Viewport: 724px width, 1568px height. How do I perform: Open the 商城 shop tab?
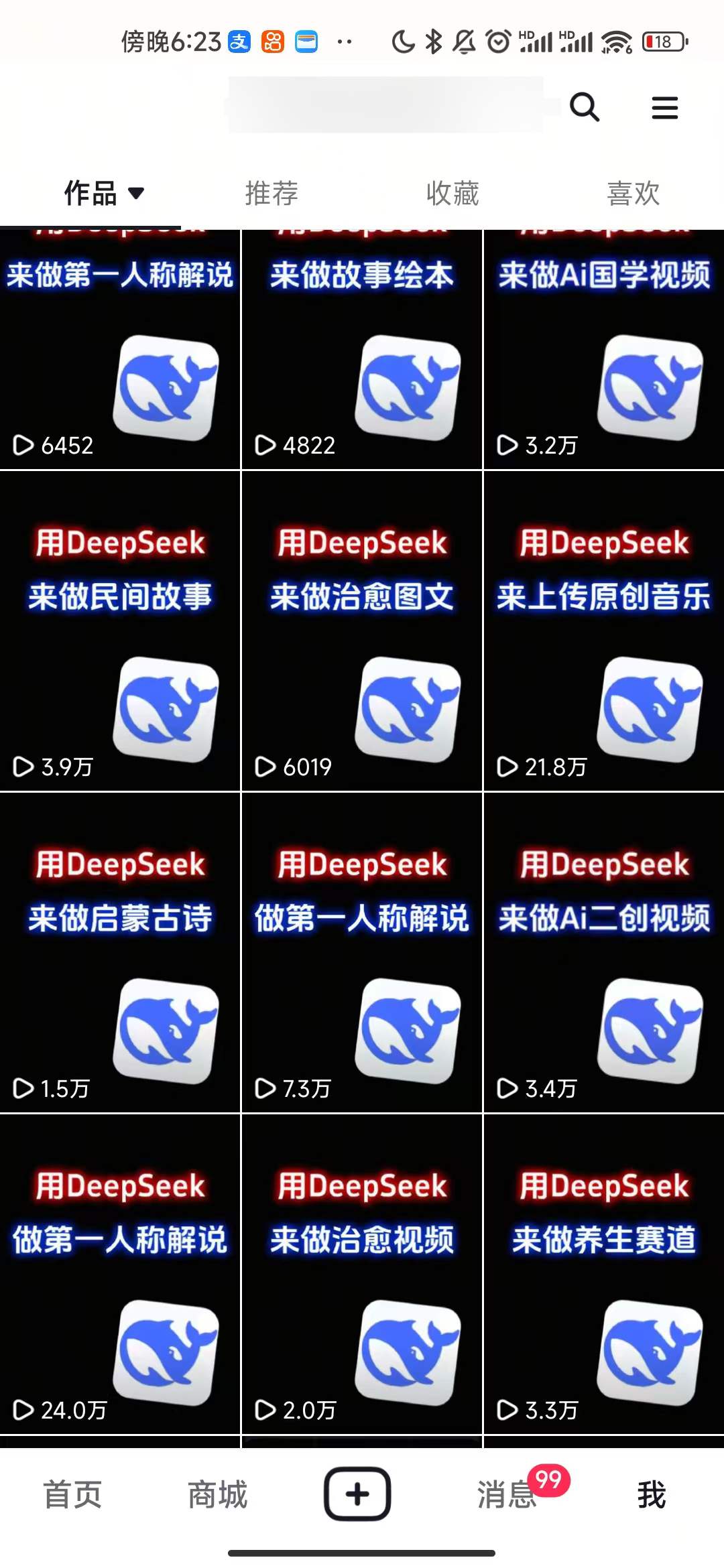[x=217, y=1494]
